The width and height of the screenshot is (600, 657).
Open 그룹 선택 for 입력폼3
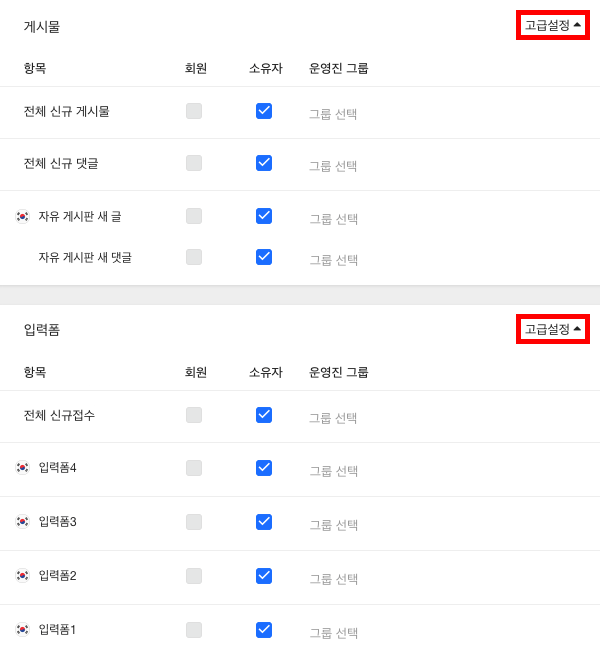333,525
